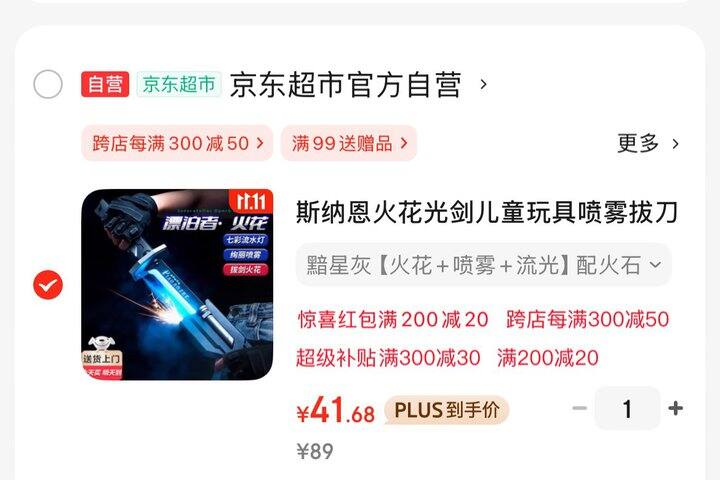Image resolution: width=720 pixels, height=480 pixels.
Task: Open the 火花光剑 product image
Action: [177, 285]
